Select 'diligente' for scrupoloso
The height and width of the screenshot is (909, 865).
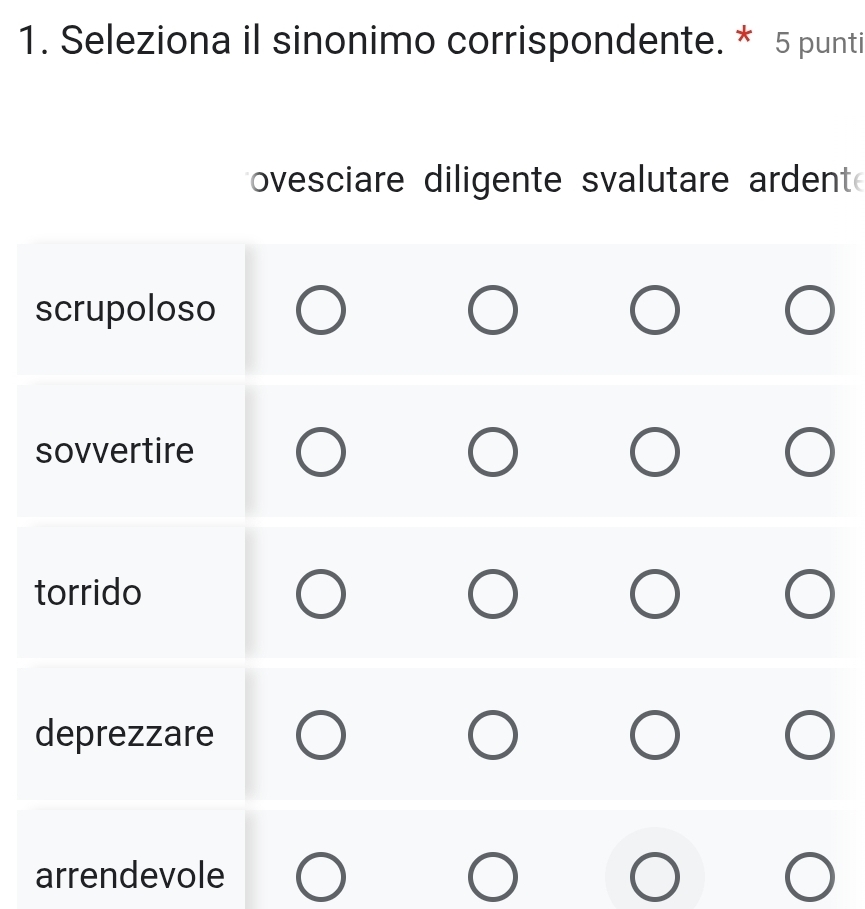493,310
